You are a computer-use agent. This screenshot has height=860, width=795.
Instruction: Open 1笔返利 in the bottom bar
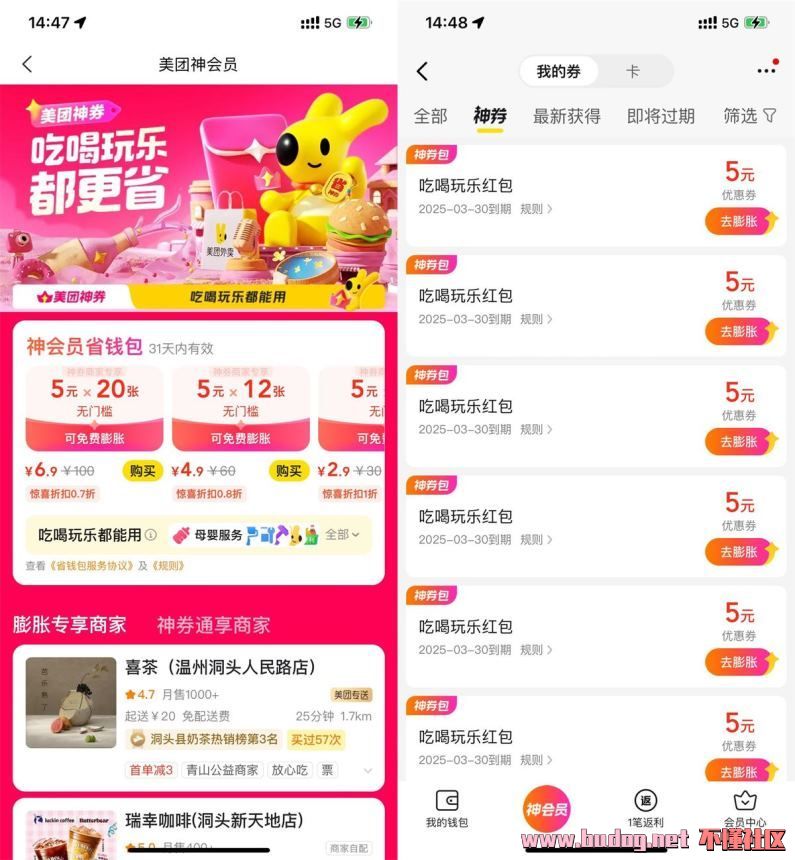(645, 809)
